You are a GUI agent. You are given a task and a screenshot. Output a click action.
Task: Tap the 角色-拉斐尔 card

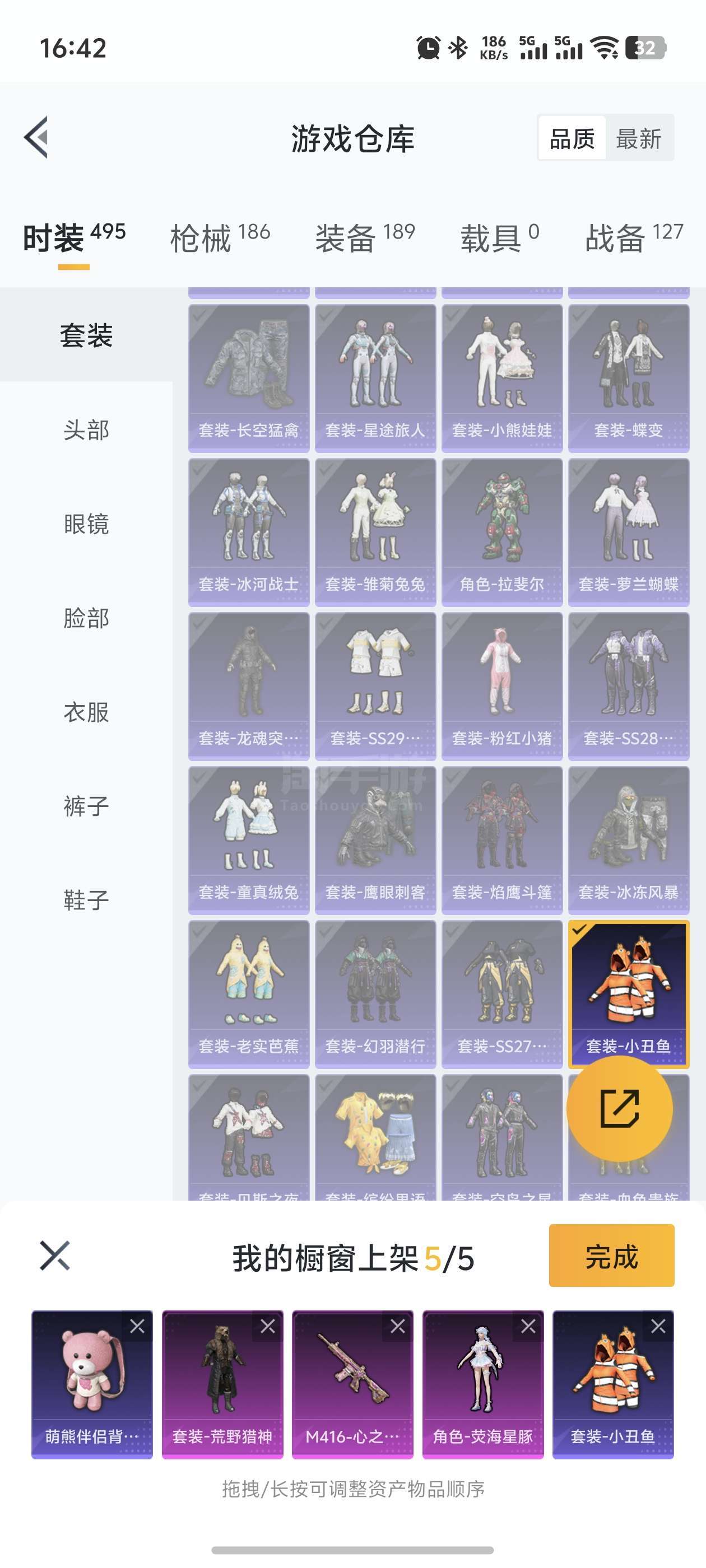(501, 531)
